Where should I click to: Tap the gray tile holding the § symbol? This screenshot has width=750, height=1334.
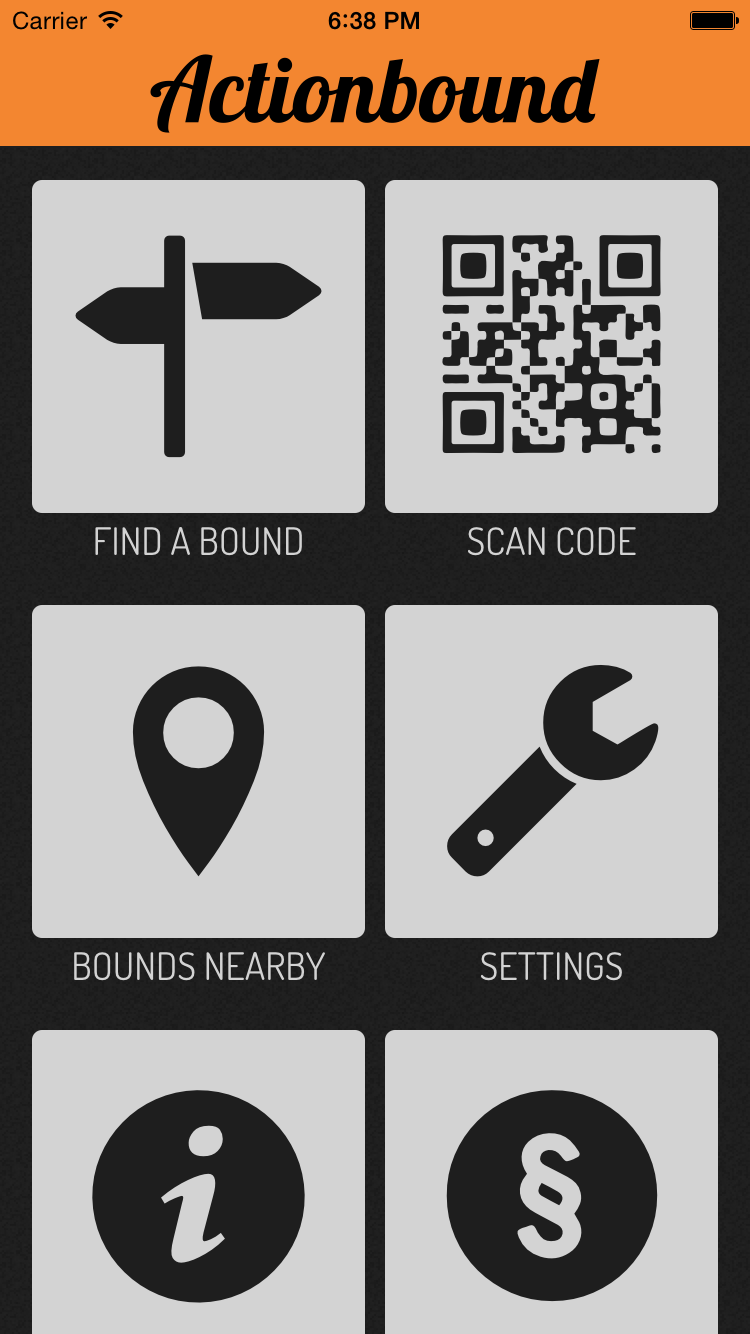[x=551, y=1180]
